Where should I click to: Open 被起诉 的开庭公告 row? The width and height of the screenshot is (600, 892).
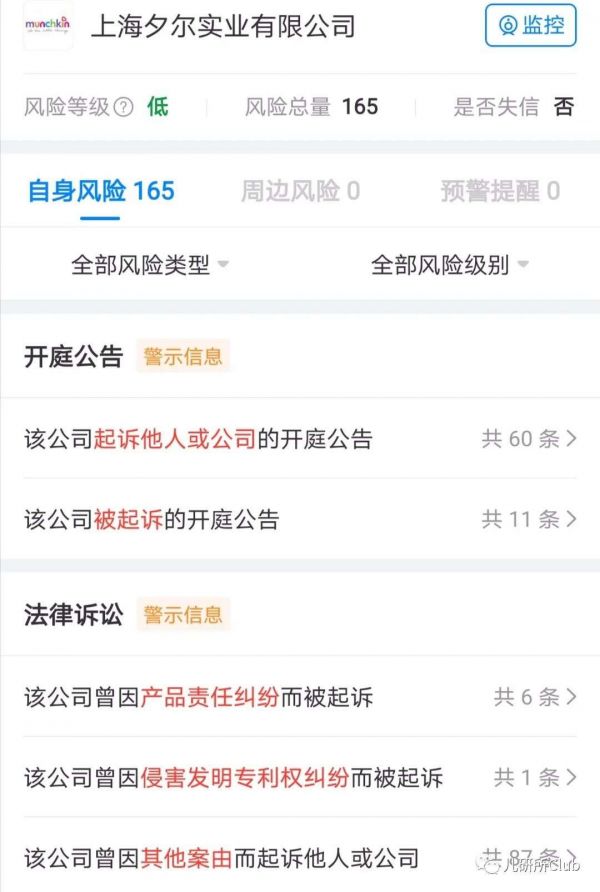tap(300, 519)
